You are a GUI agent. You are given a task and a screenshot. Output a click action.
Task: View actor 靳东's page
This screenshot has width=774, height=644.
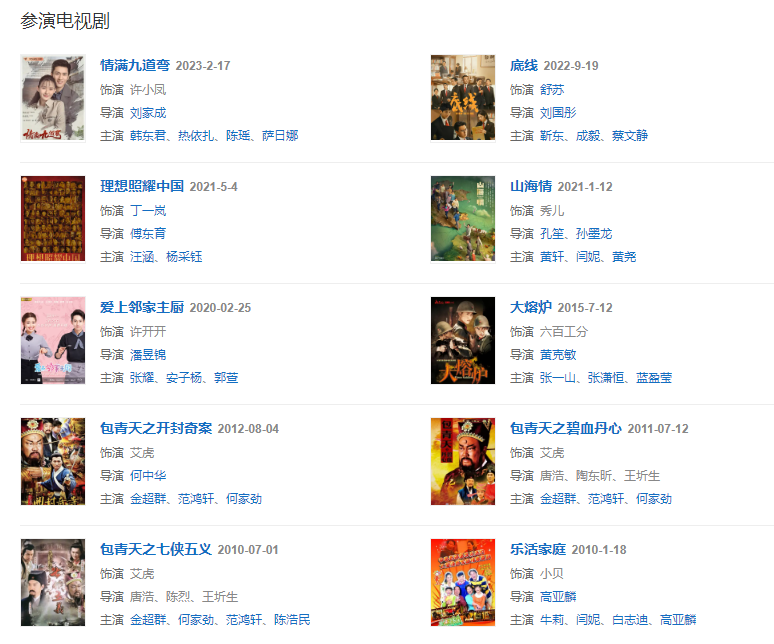coord(552,136)
